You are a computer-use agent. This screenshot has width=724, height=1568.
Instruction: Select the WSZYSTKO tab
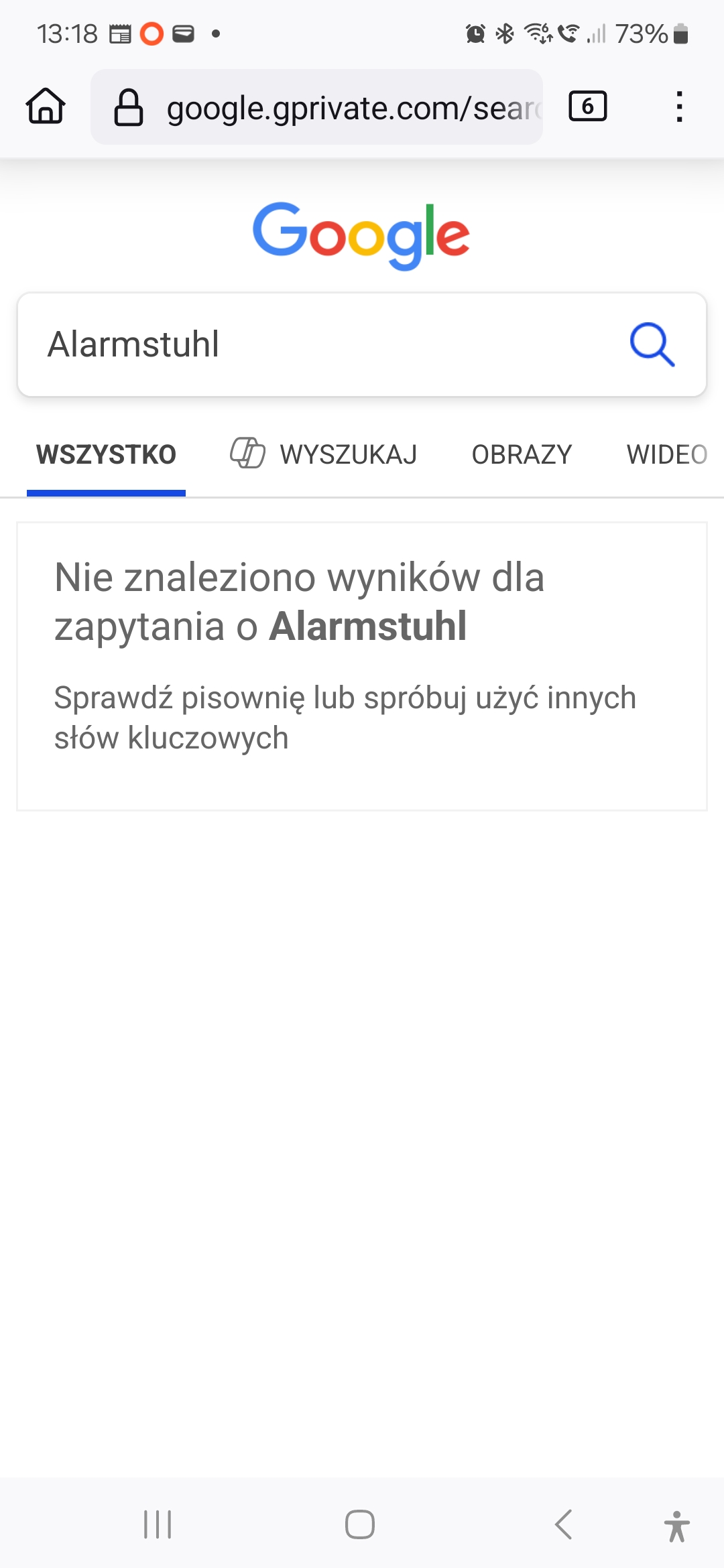[x=106, y=455]
